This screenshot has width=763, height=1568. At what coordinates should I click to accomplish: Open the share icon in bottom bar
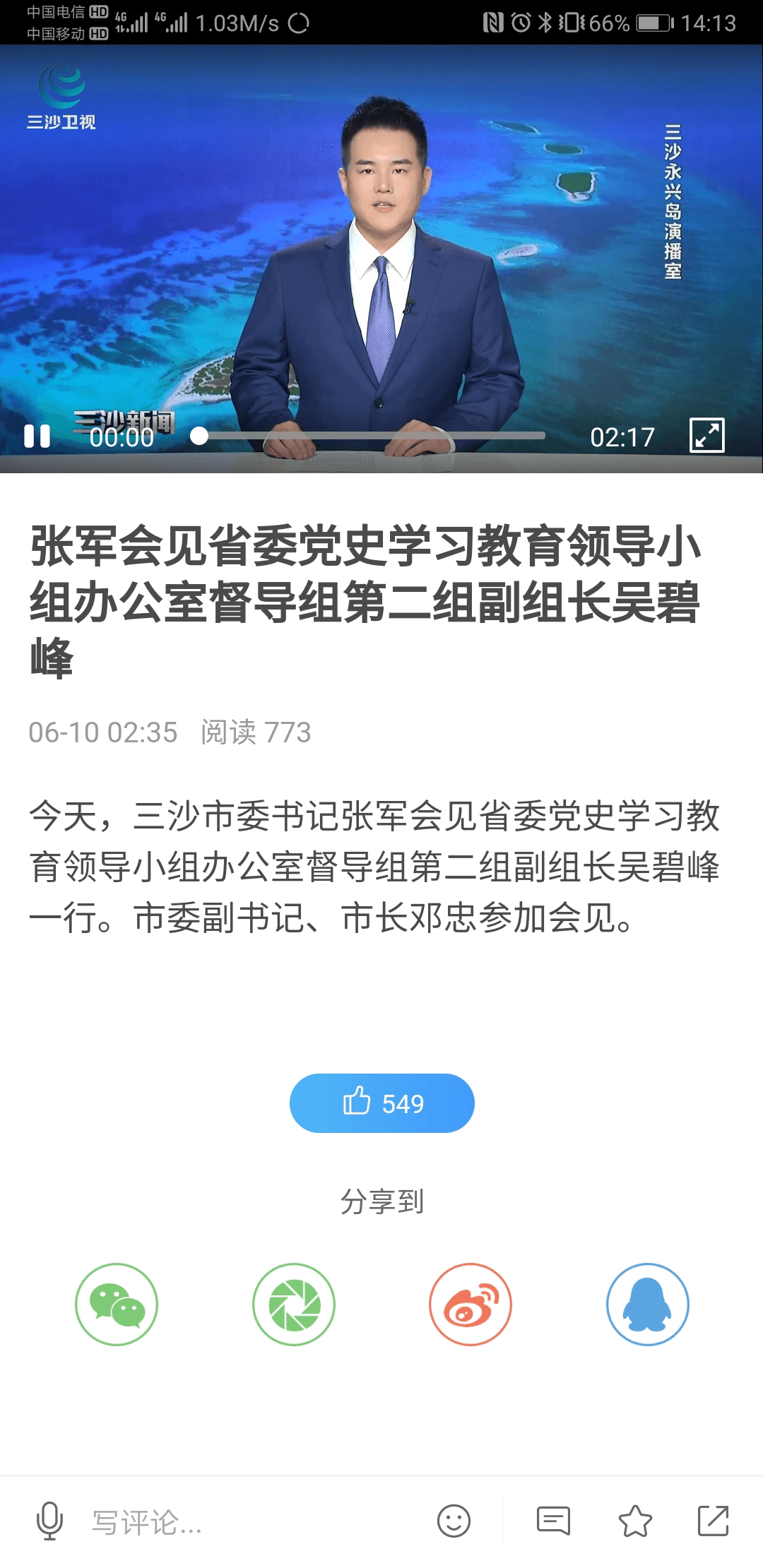click(713, 1521)
